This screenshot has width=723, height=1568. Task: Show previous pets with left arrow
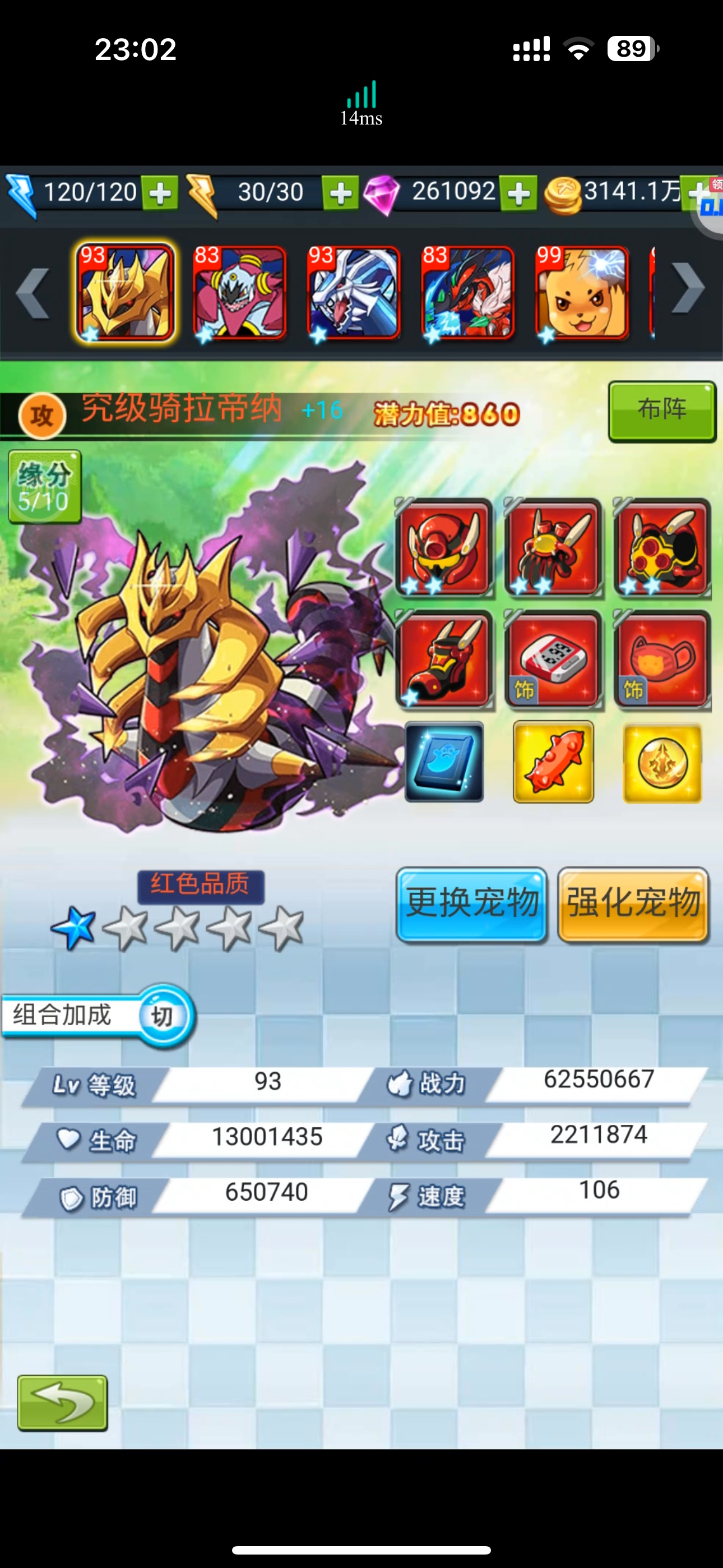33,293
